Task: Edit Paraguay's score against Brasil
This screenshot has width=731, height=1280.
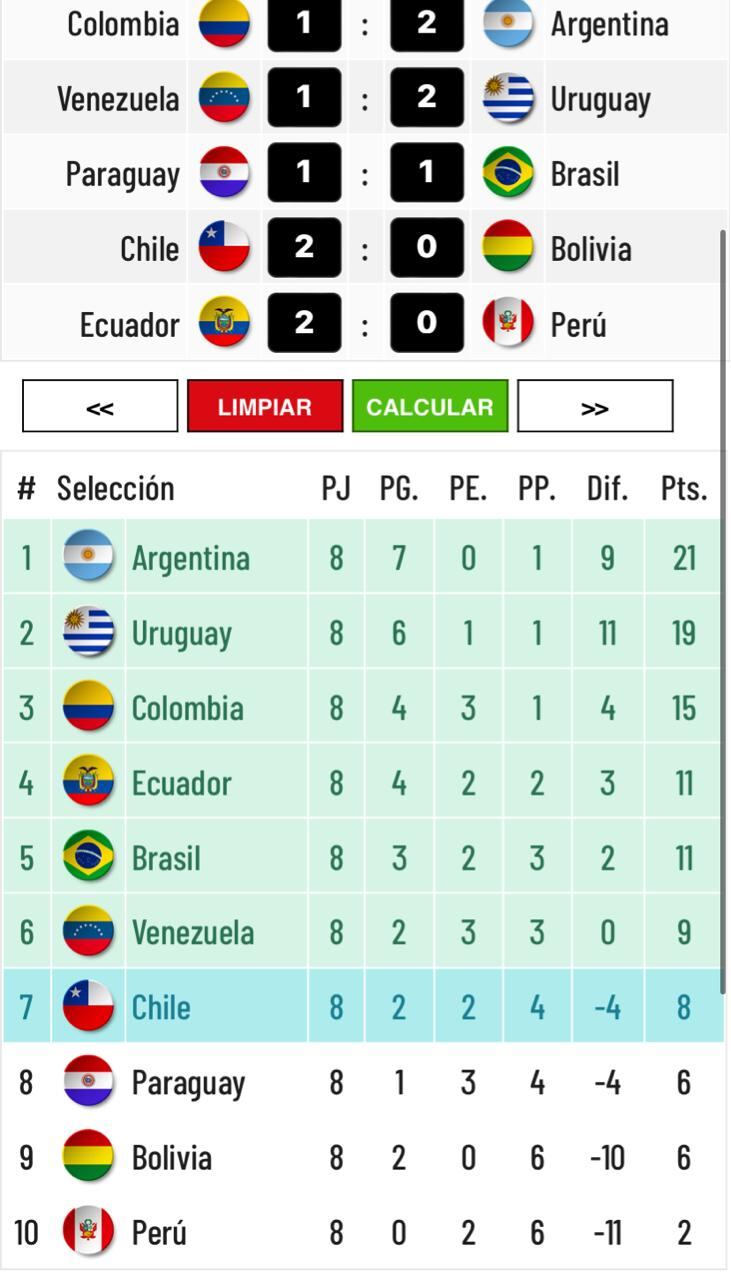Action: pyautogui.click(x=305, y=173)
